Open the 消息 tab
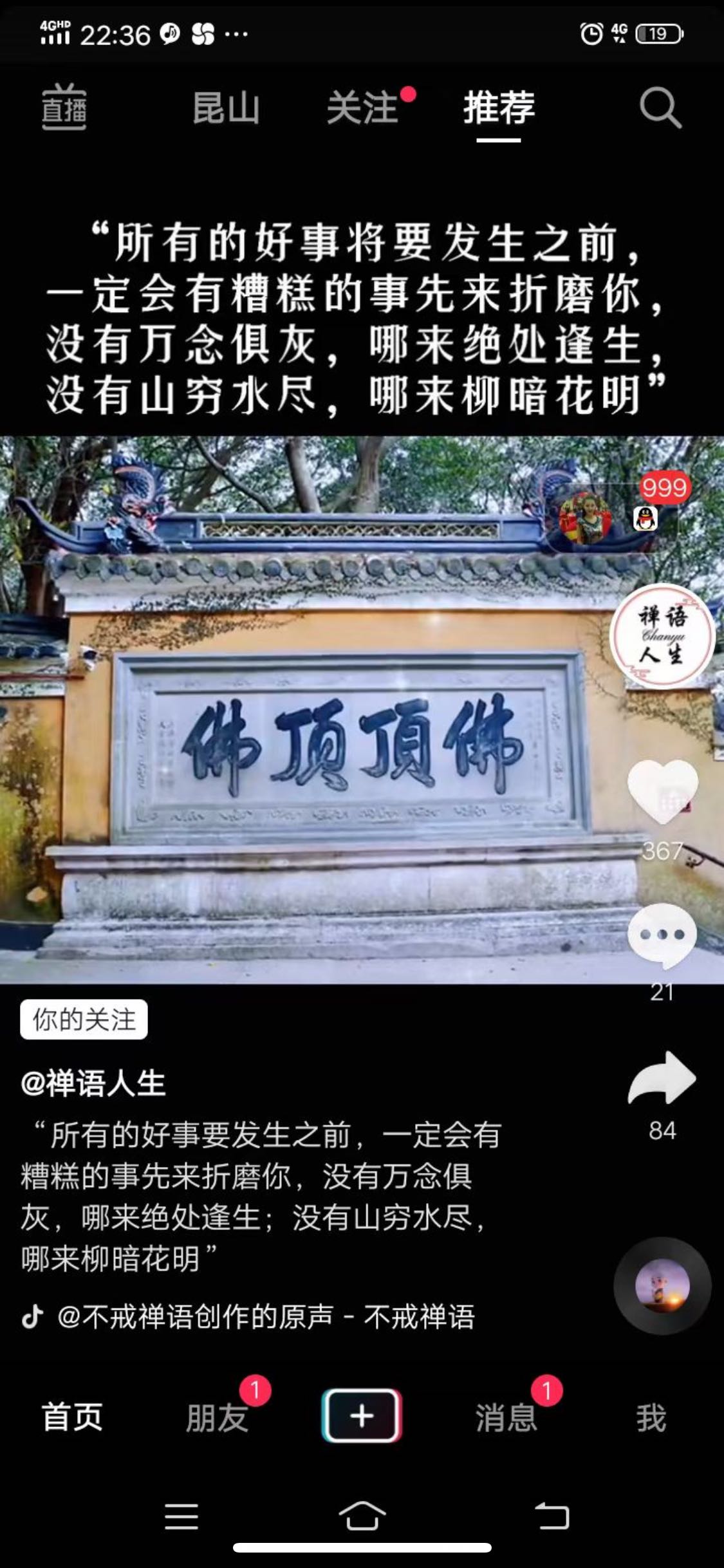 506,1417
